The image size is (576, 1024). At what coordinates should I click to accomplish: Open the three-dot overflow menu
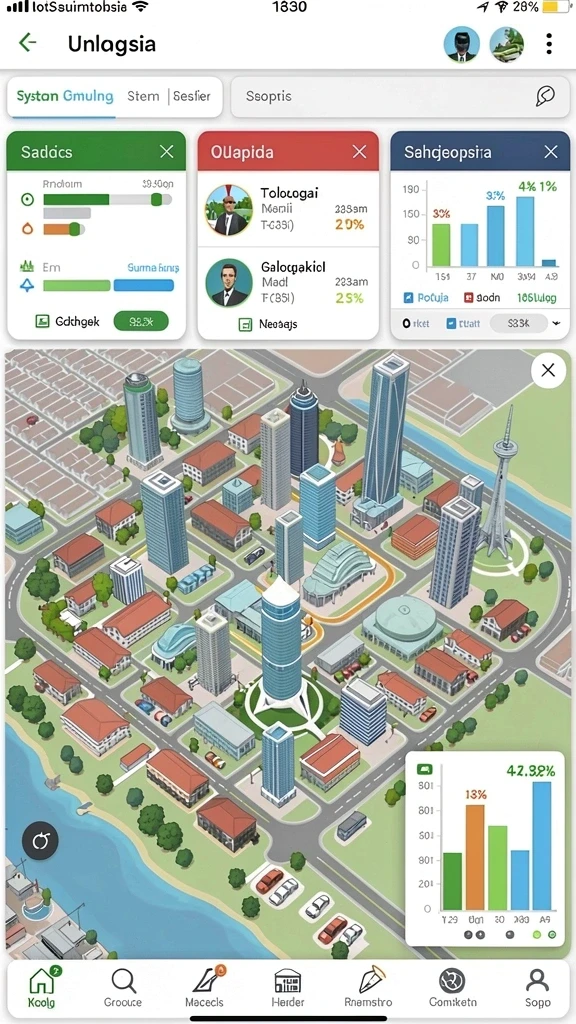tap(549, 44)
